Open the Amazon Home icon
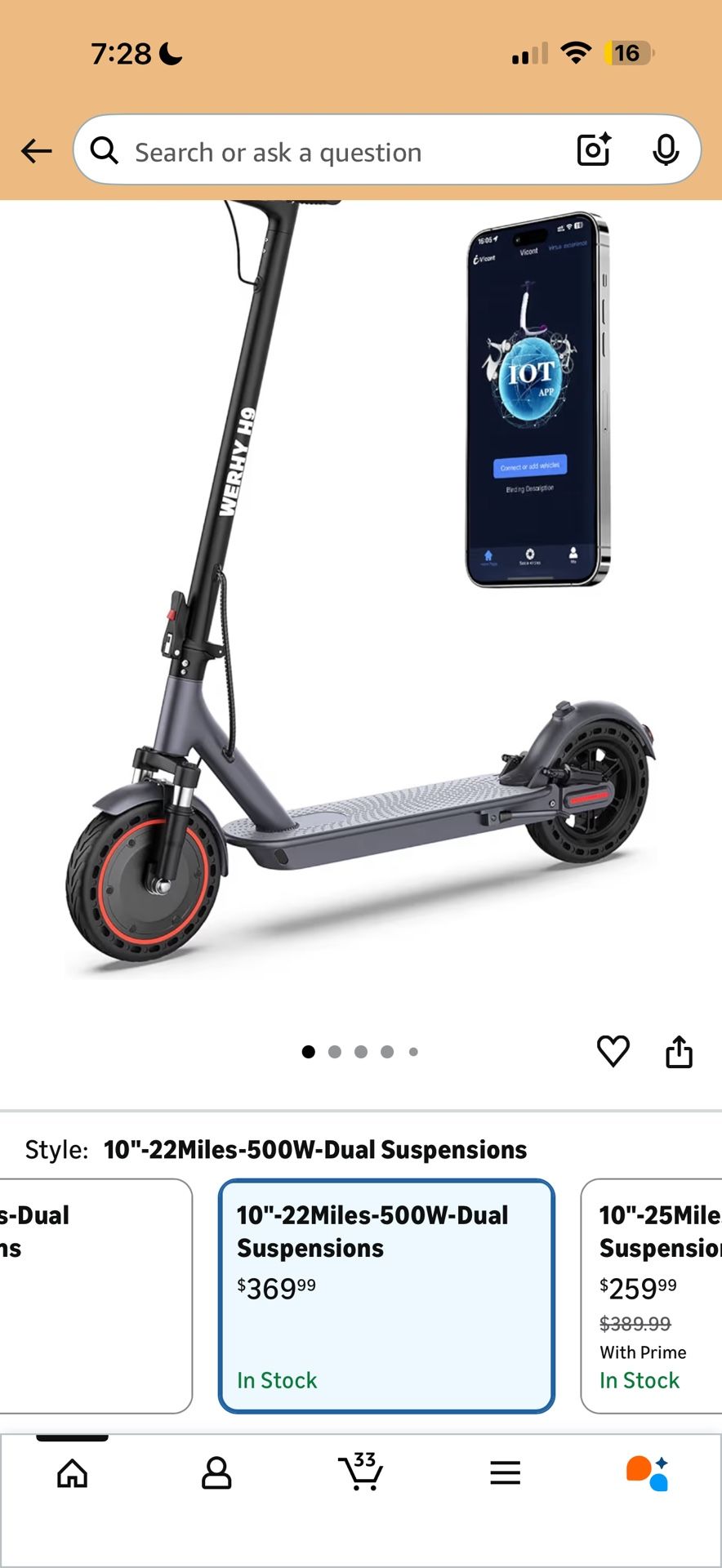Viewport: 722px width, 1568px height. pyautogui.click(x=72, y=1474)
